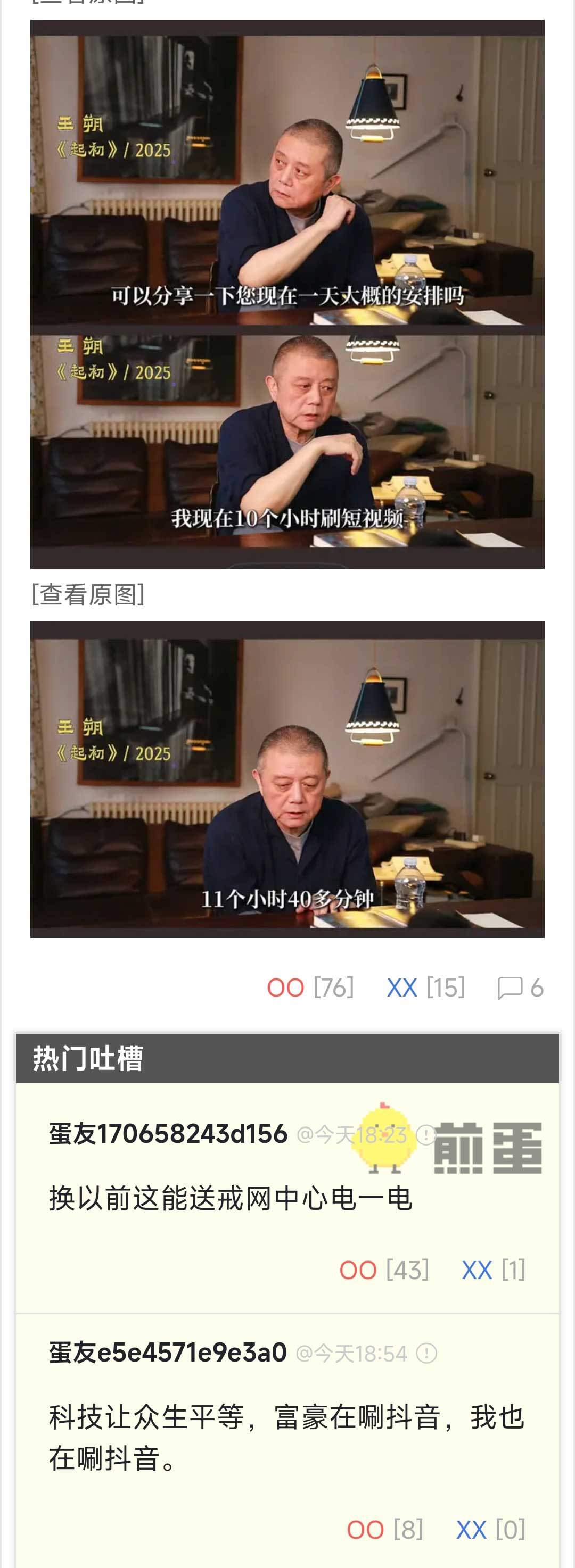Vote OO on the post with 76 likes
Viewport: 575px width, 1568px height.
(286, 988)
